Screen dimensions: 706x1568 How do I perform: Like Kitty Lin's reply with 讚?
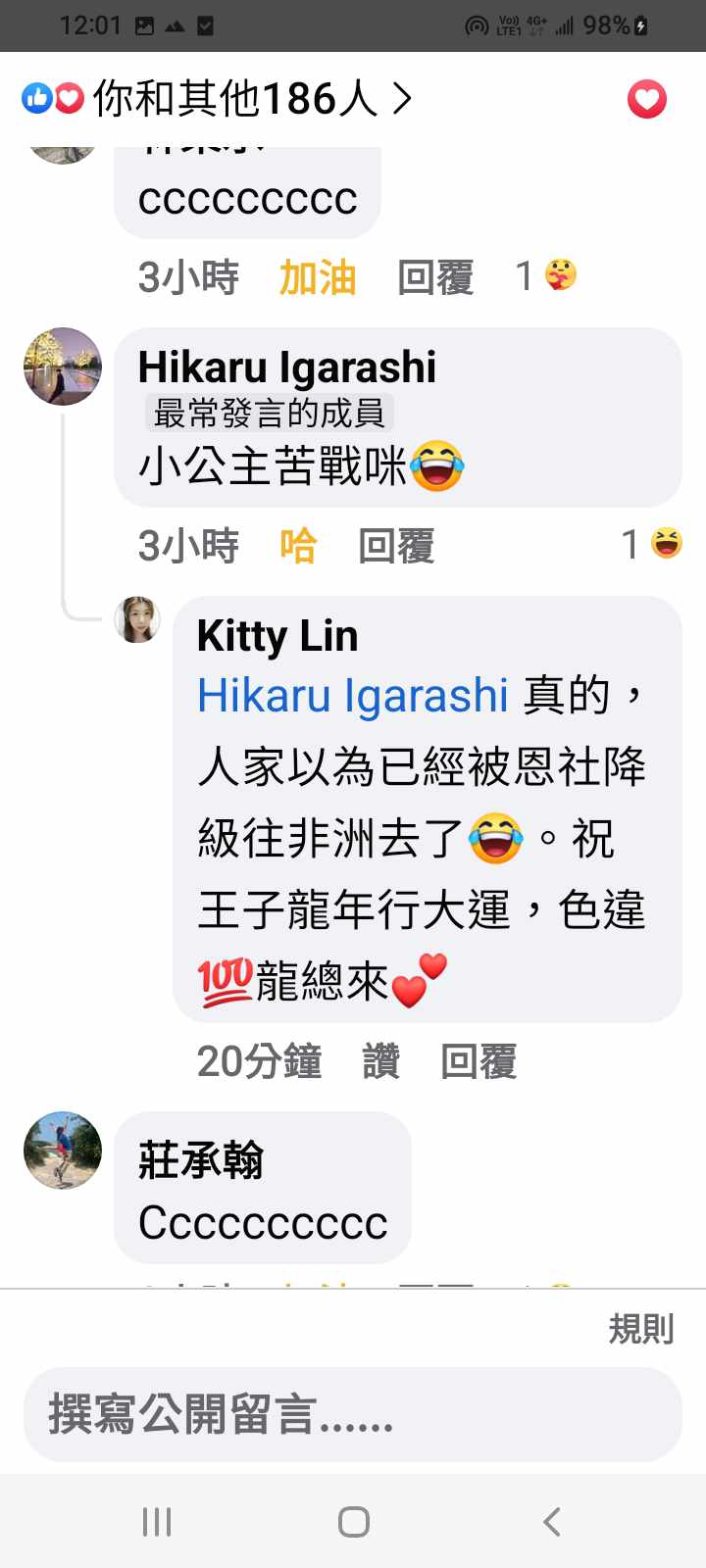click(380, 1060)
